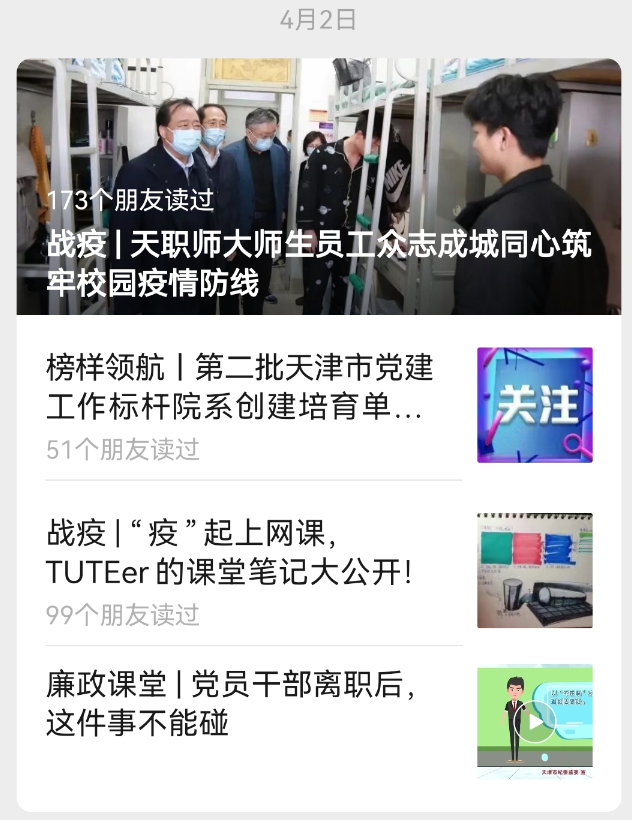
Task: Open article 榜样领航 第二批天津市党建工作标杆院系
Action: 240,388
